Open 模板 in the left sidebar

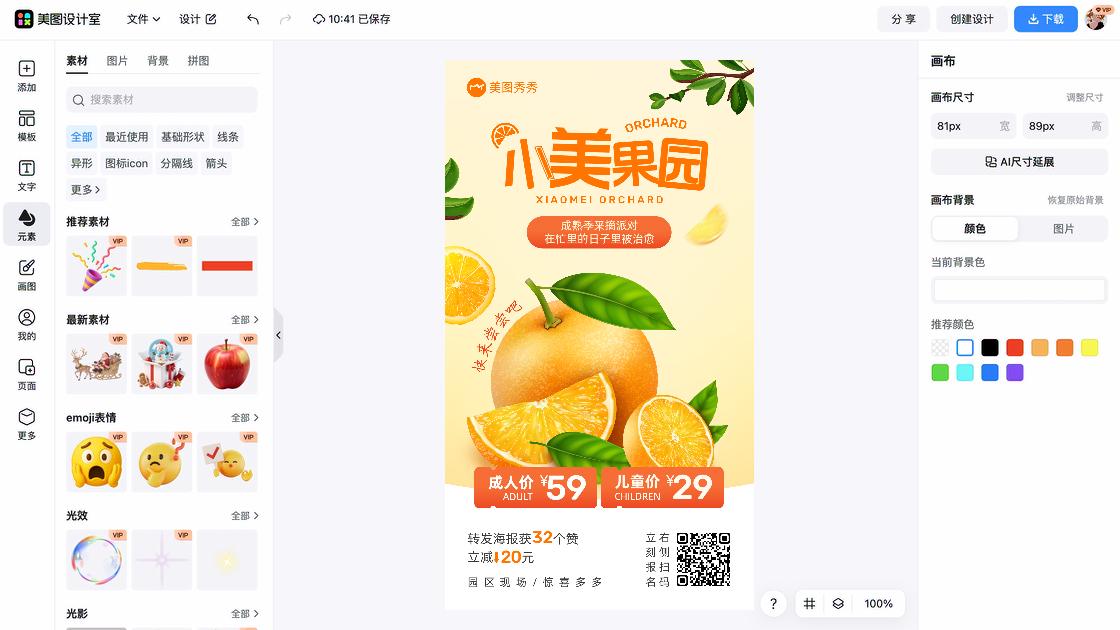(27, 126)
